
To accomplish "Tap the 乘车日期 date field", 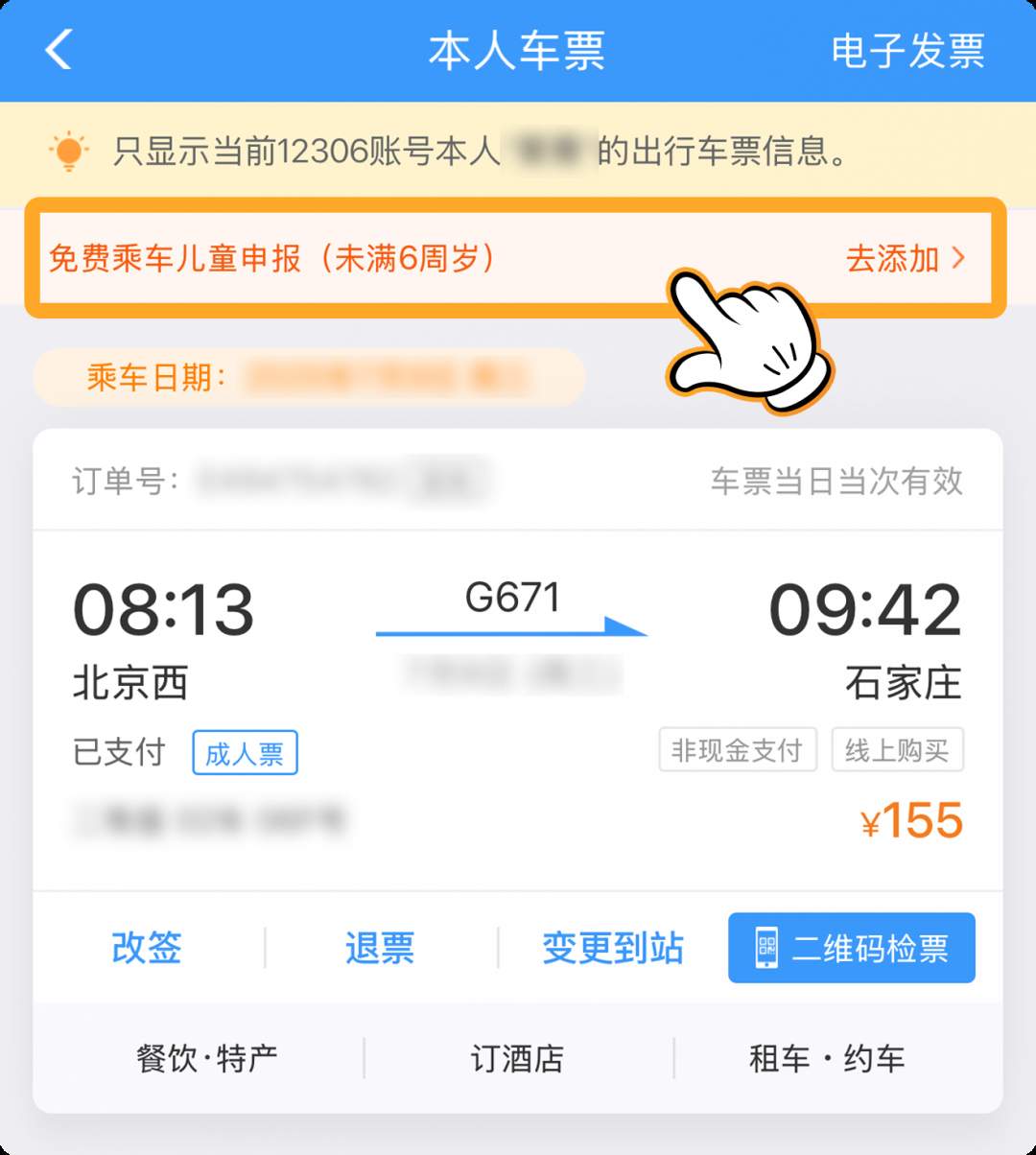I will pos(153,377).
